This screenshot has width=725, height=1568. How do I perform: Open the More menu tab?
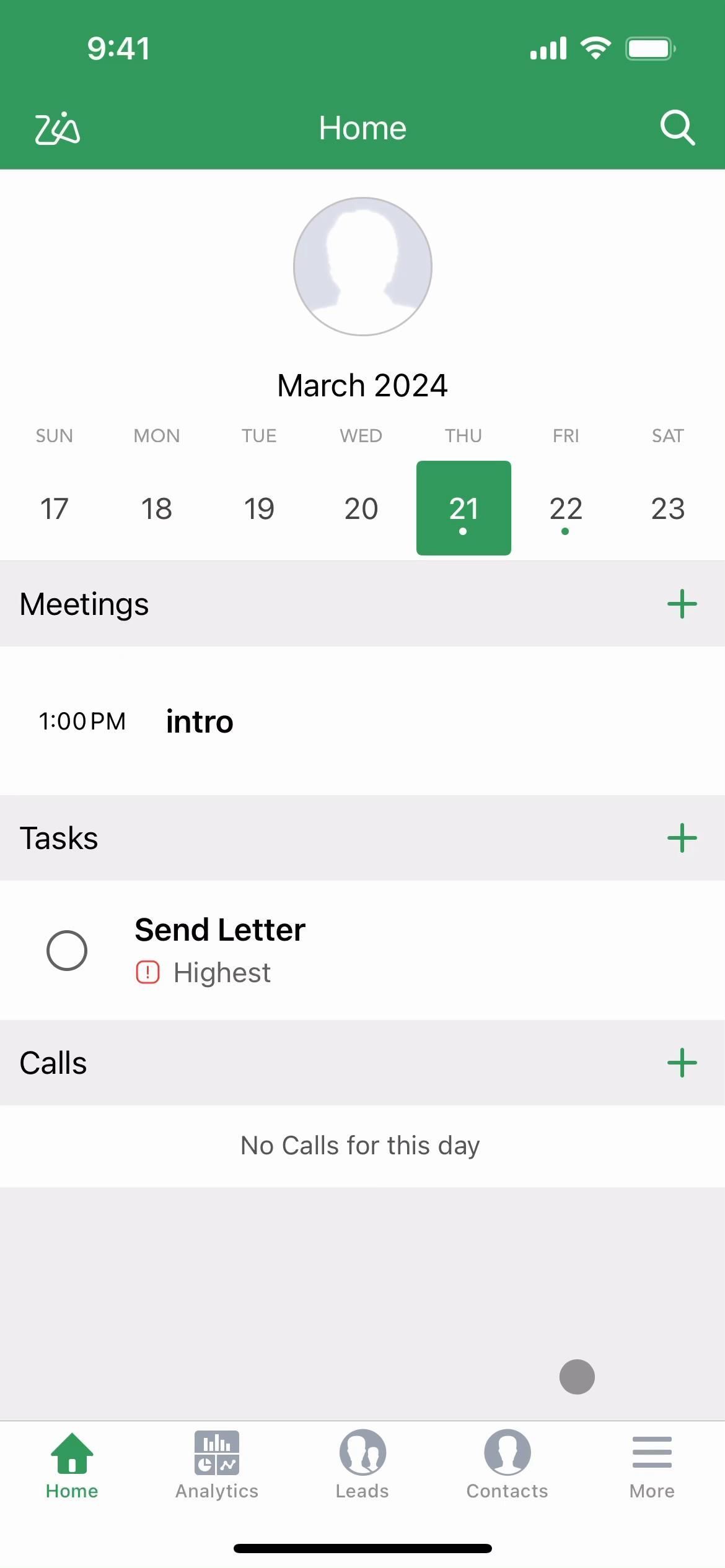[x=652, y=1465]
